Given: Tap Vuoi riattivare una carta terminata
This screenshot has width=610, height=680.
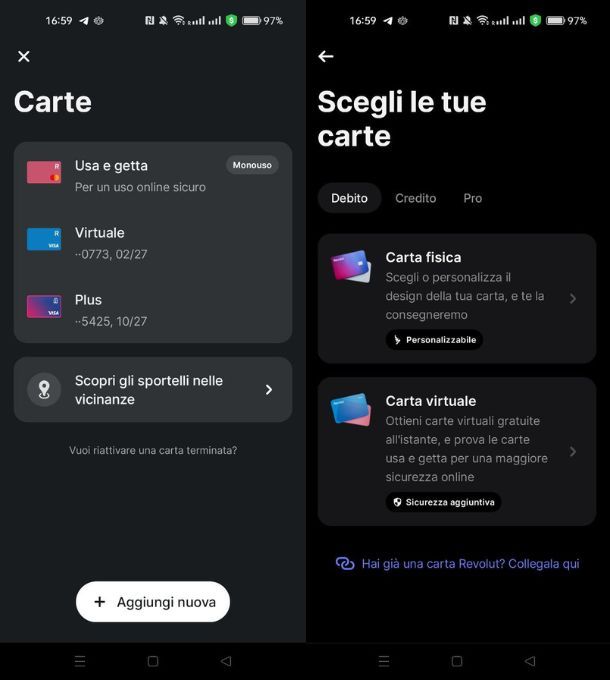Looking at the screenshot, I should pyautogui.click(x=153, y=450).
